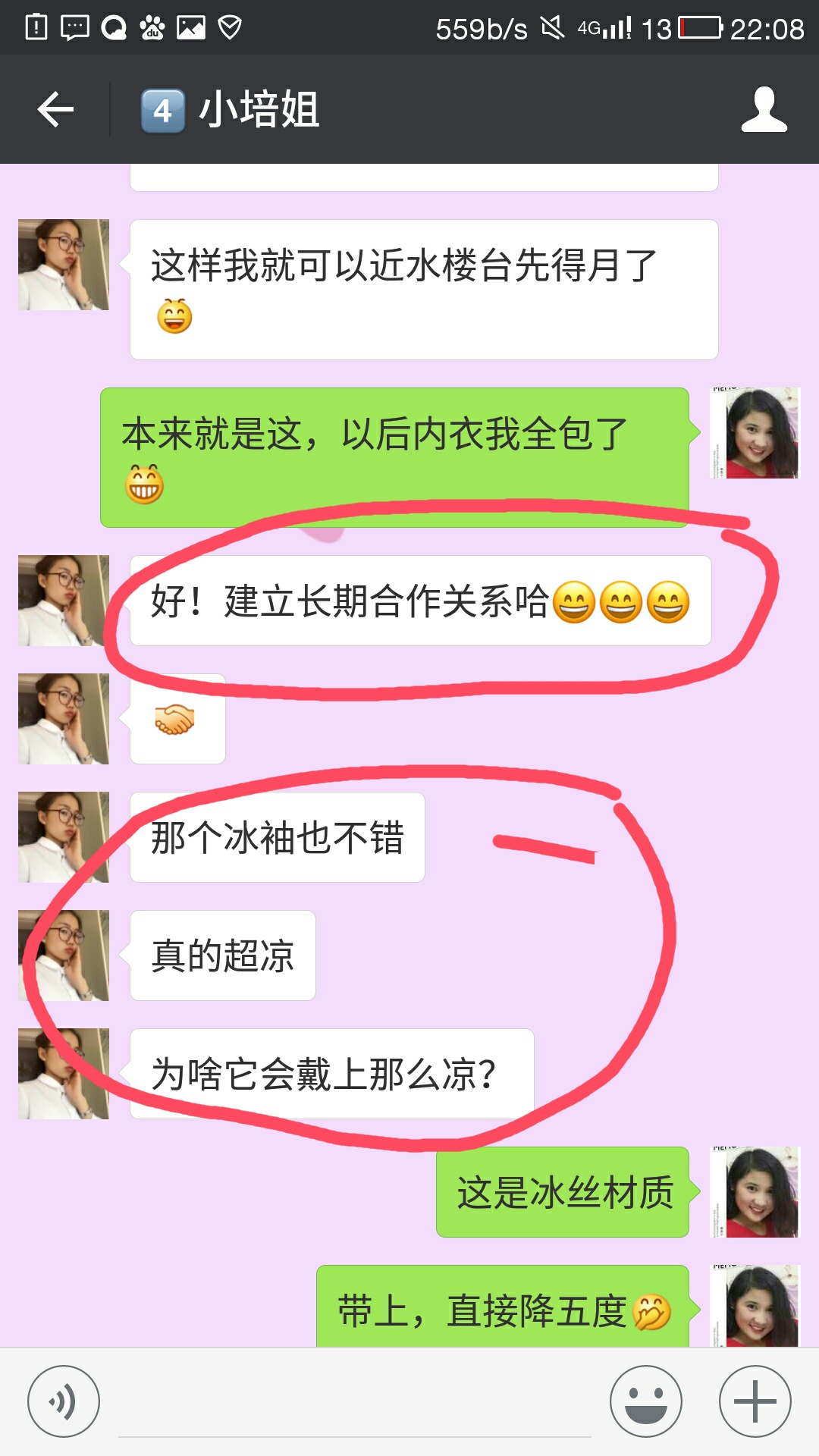Open contact avatar beside 那个冰袖也不错
The width and height of the screenshot is (819, 1456).
64,837
